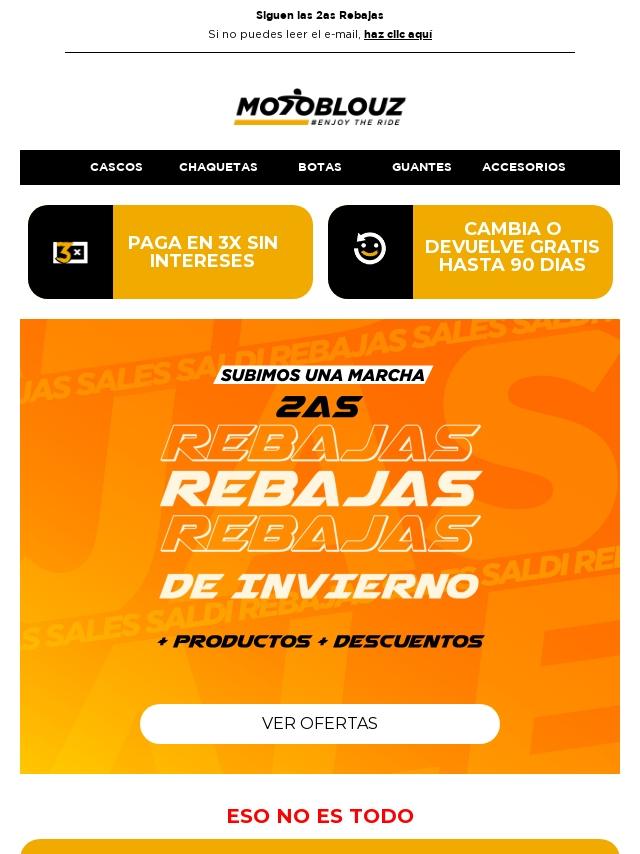Screen dimensions: 640x854
Task: Open the 'haz clic aquí' link
Action: tap(397, 34)
